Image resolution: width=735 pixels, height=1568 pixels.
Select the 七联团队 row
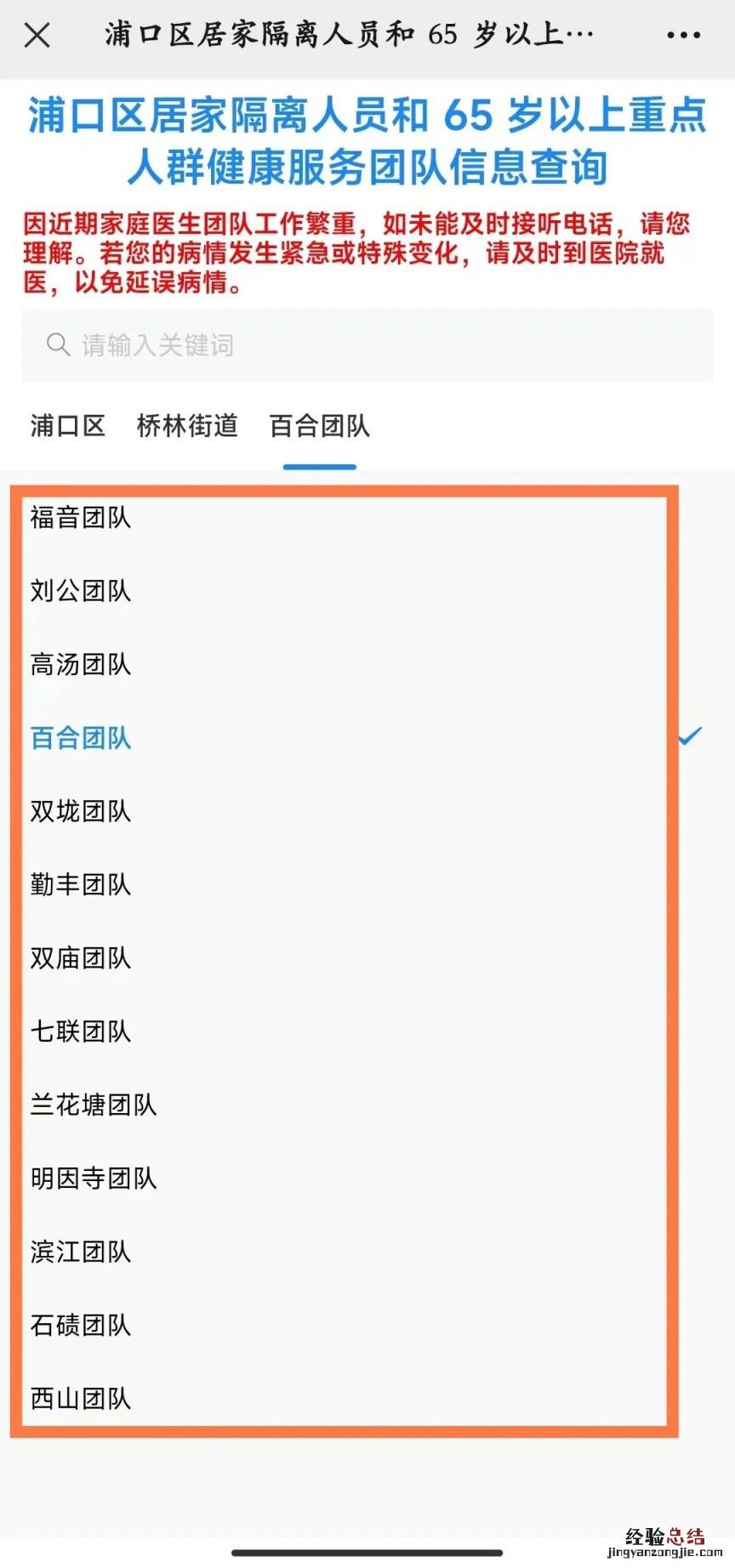click(x=82, y=1032)
